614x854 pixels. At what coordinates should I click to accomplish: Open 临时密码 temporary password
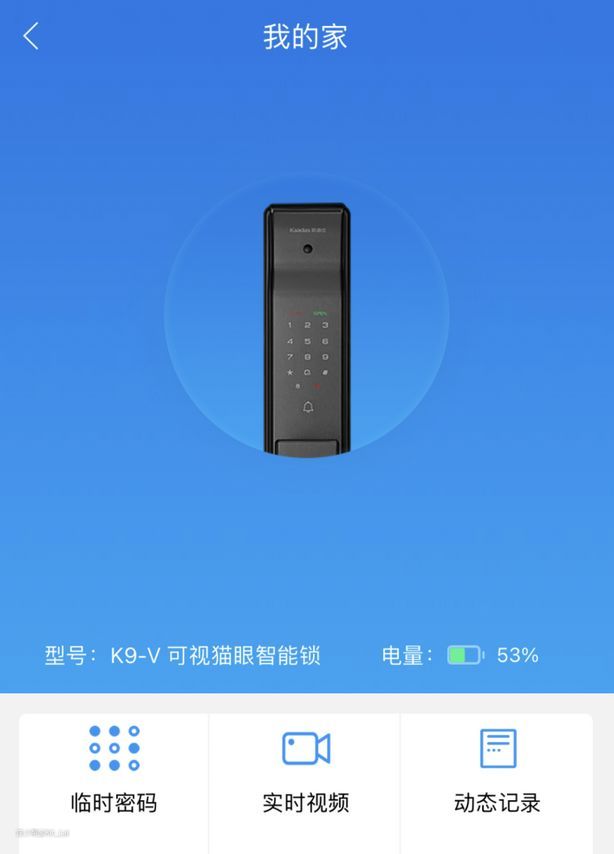point(114,770)
